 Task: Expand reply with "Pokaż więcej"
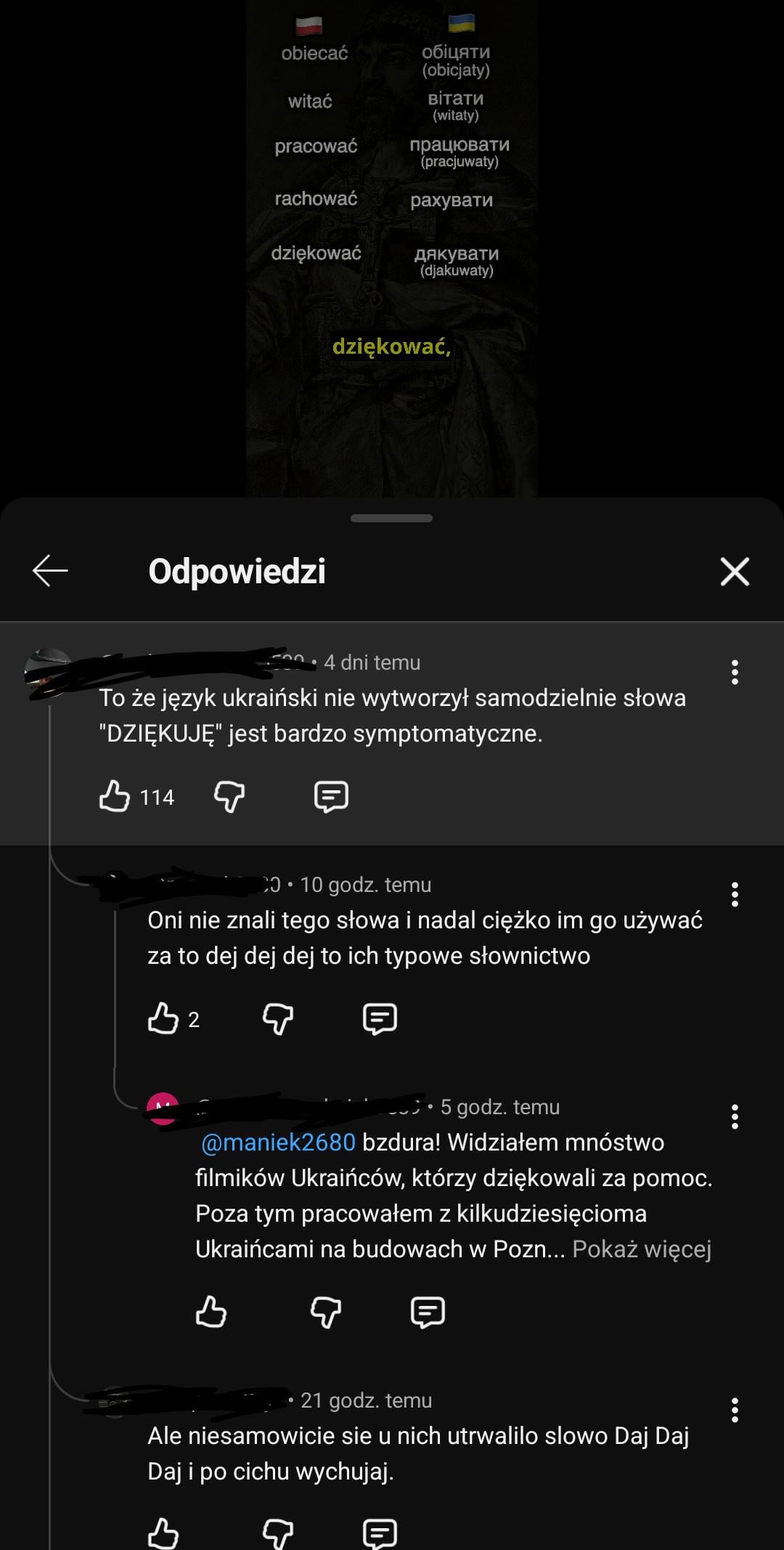point(642,1249)
